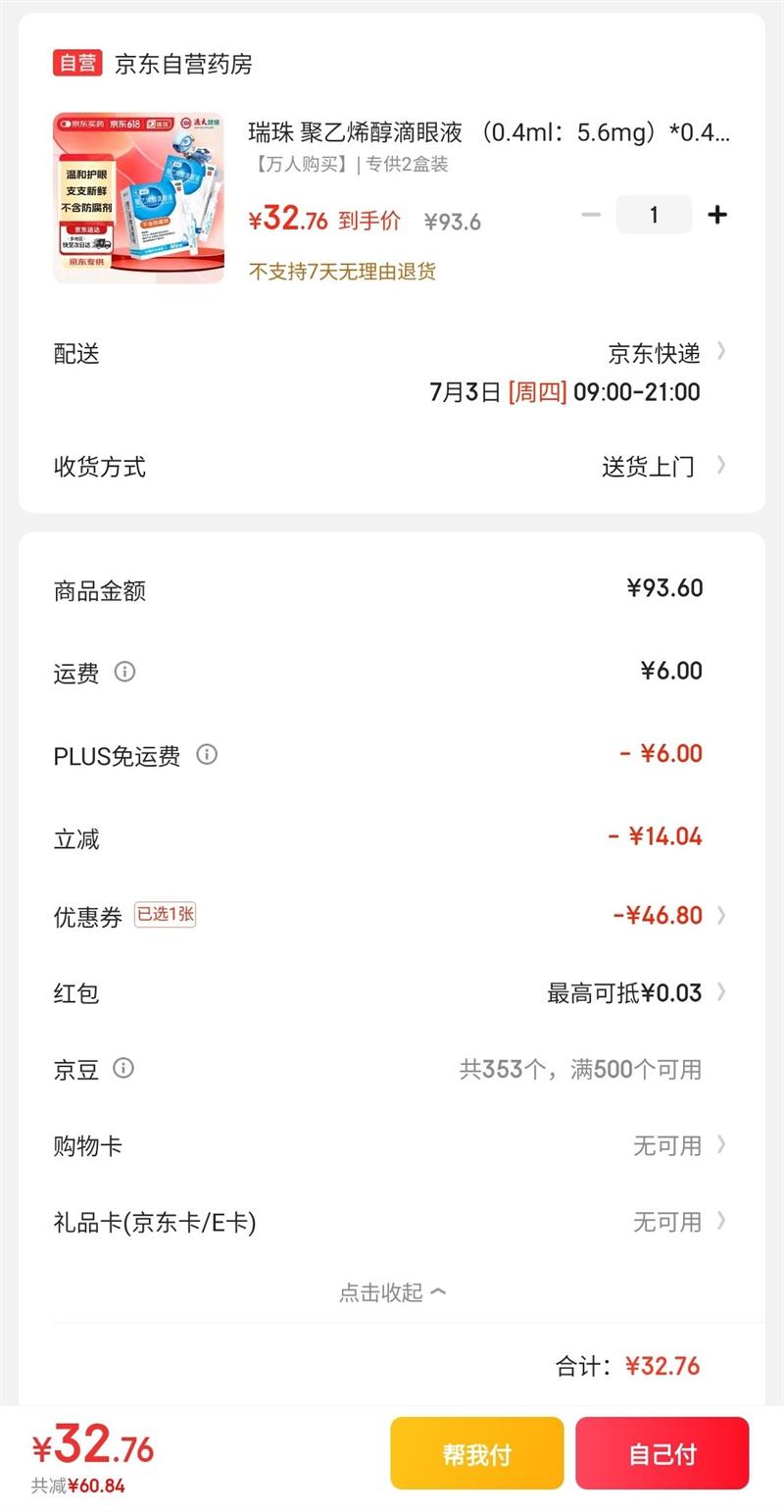Decrease quantity with the minus button

point(591,215)
